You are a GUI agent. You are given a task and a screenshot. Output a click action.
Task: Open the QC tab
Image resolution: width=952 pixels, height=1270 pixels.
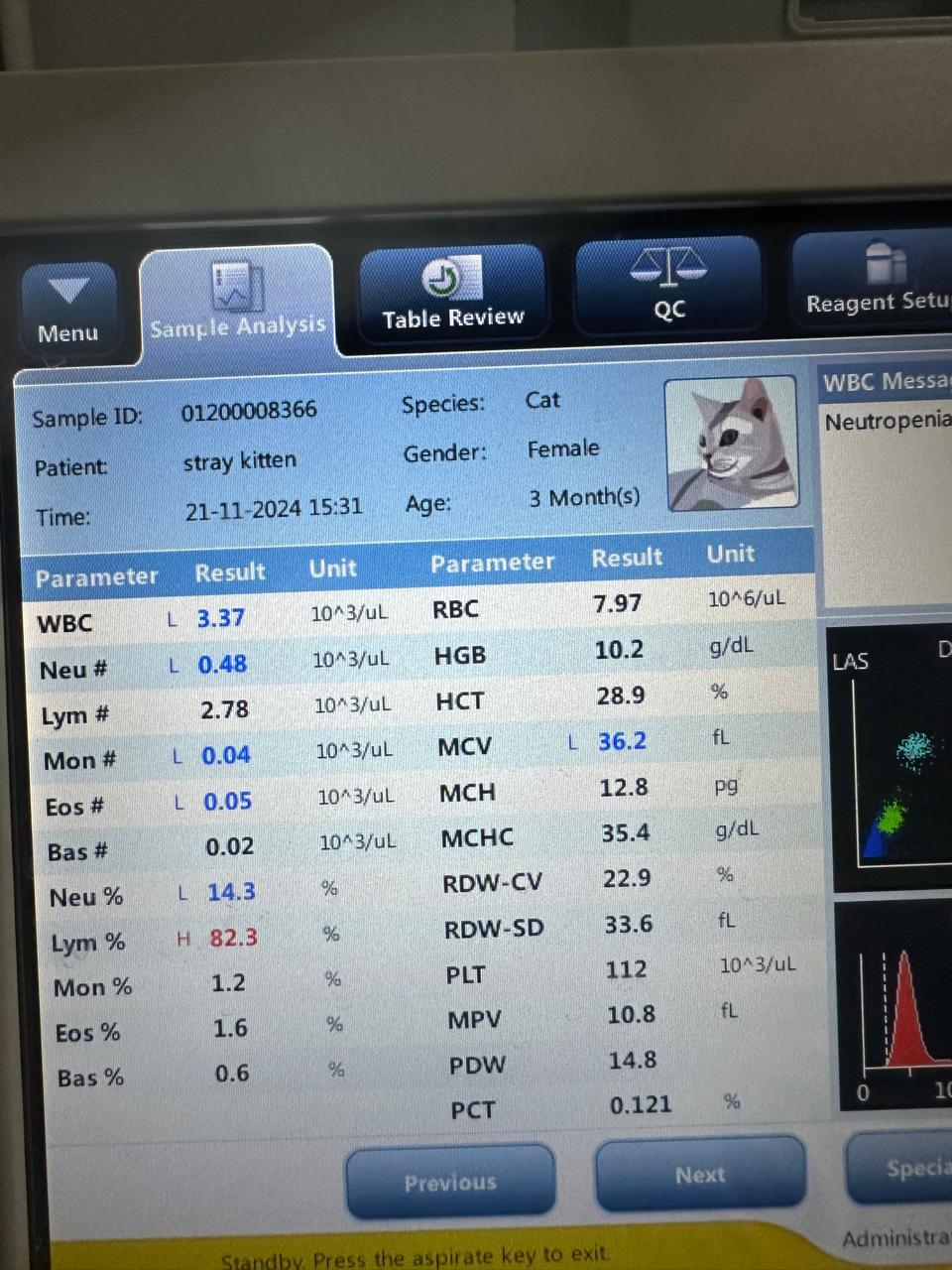[x=669, y=288]
